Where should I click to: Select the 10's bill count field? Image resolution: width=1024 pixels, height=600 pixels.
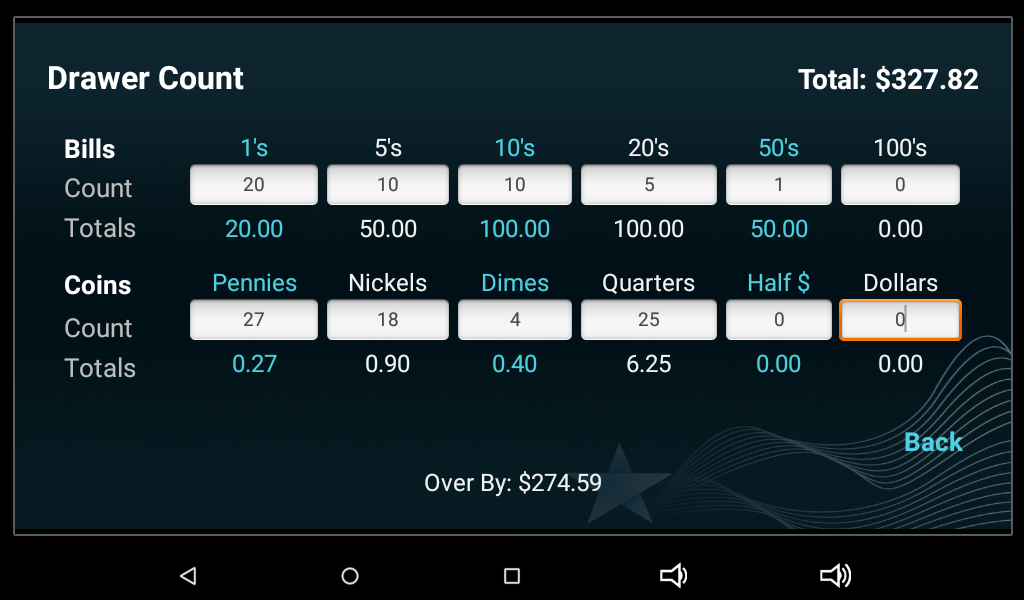[x=515, y=185]
